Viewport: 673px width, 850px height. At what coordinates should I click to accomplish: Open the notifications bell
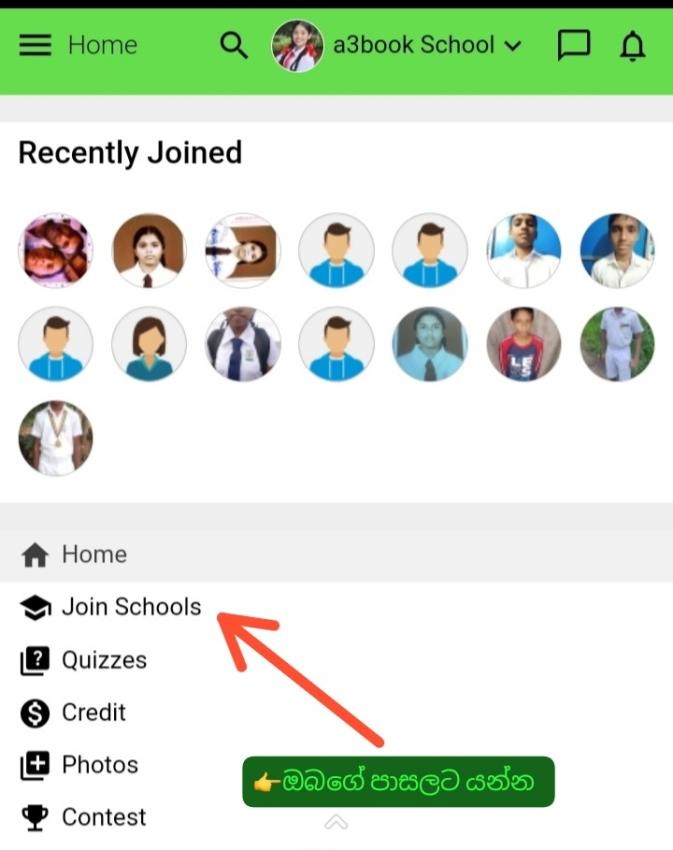coord(632,45)
